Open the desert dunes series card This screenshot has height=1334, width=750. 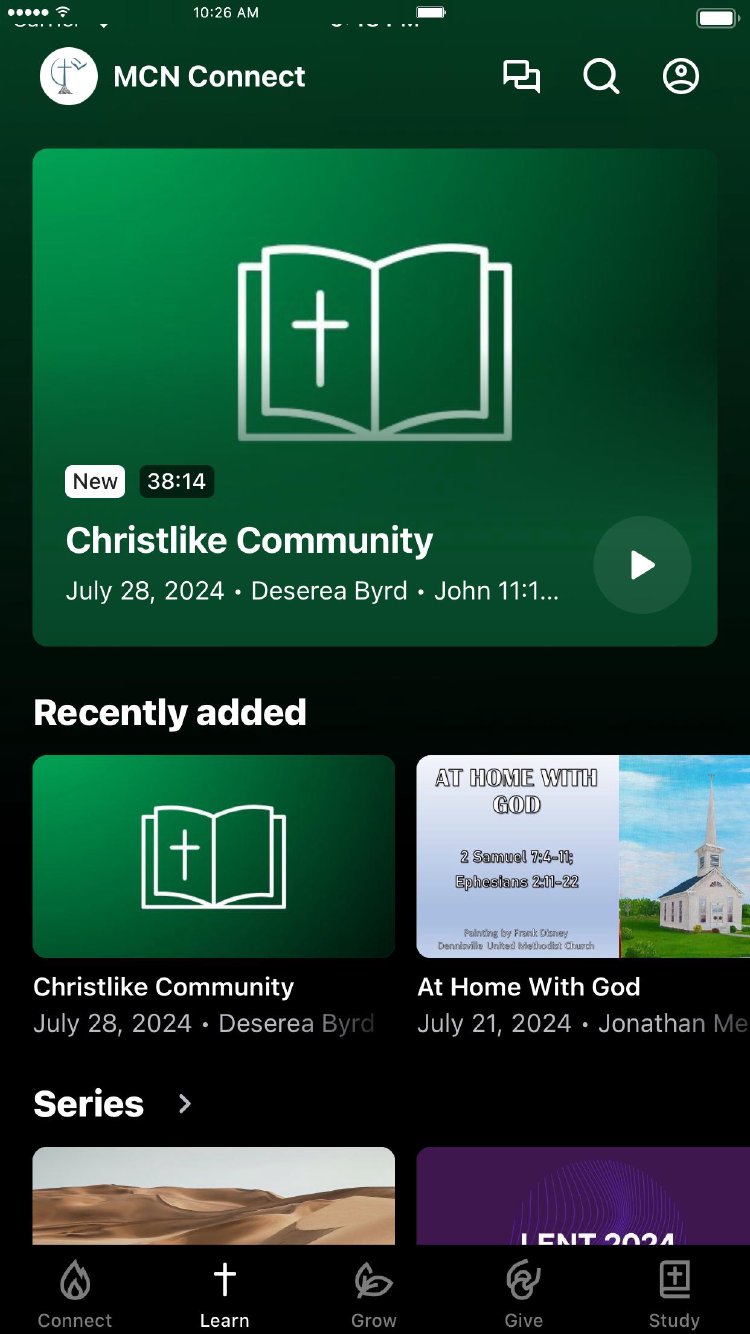(x=214, y=1195)
